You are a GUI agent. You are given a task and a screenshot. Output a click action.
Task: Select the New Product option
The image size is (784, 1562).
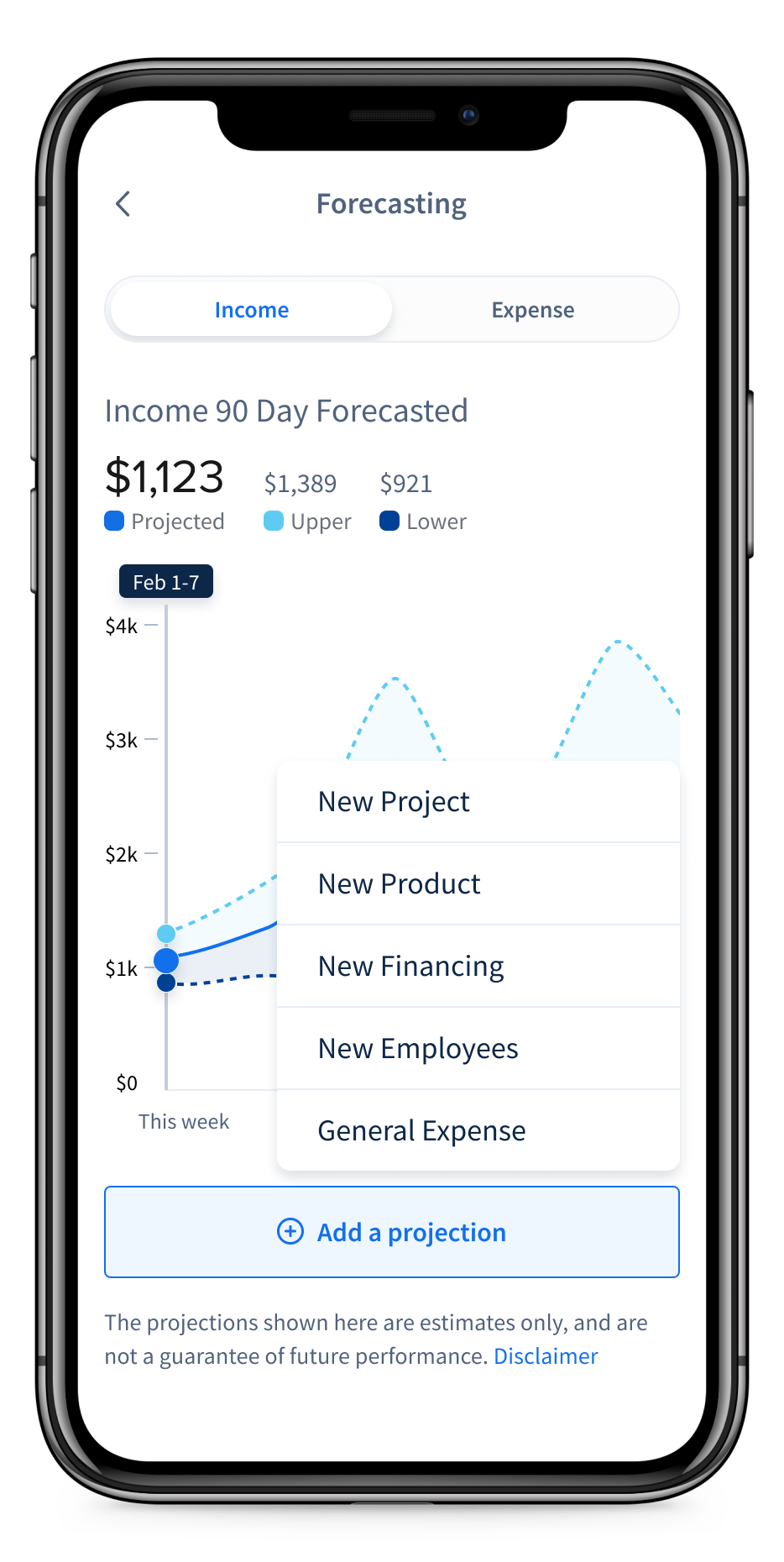click(x=478, y=884)
